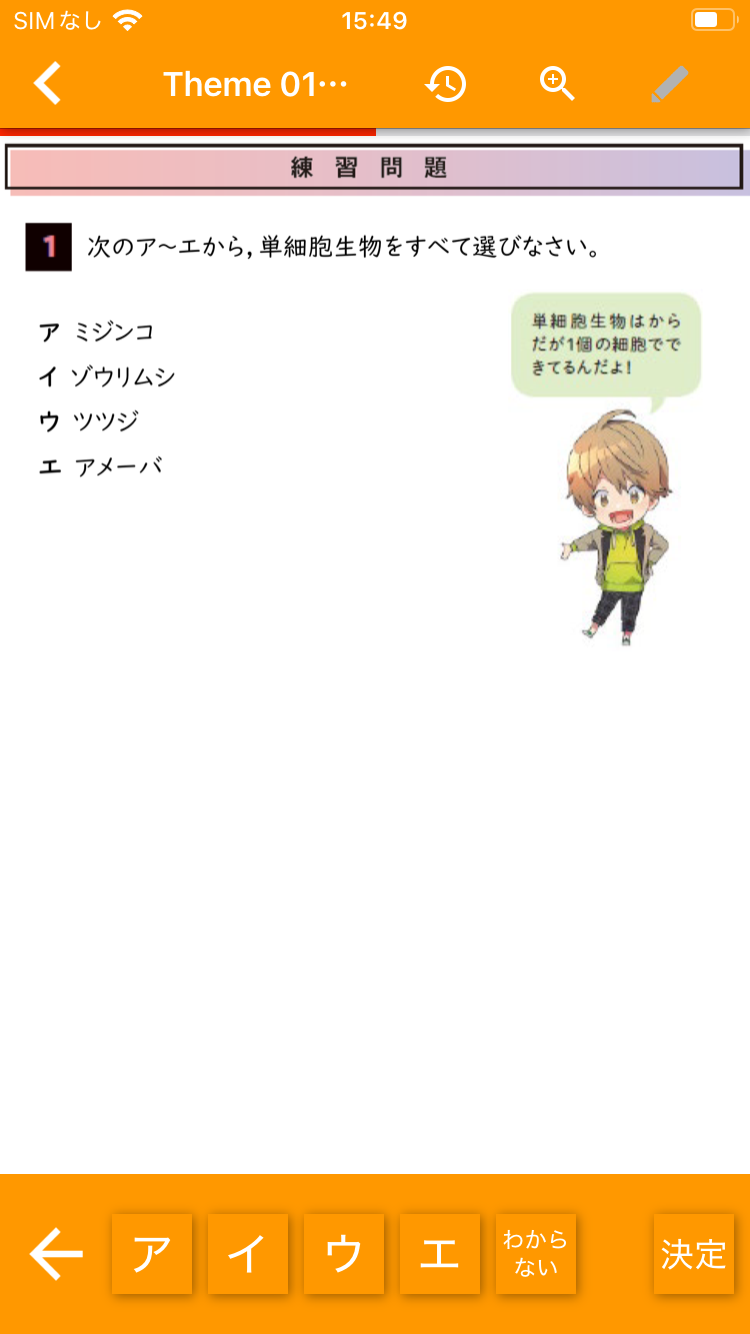Choose answer イ
The image size is (750, 1334).
tap(247, 1254)
